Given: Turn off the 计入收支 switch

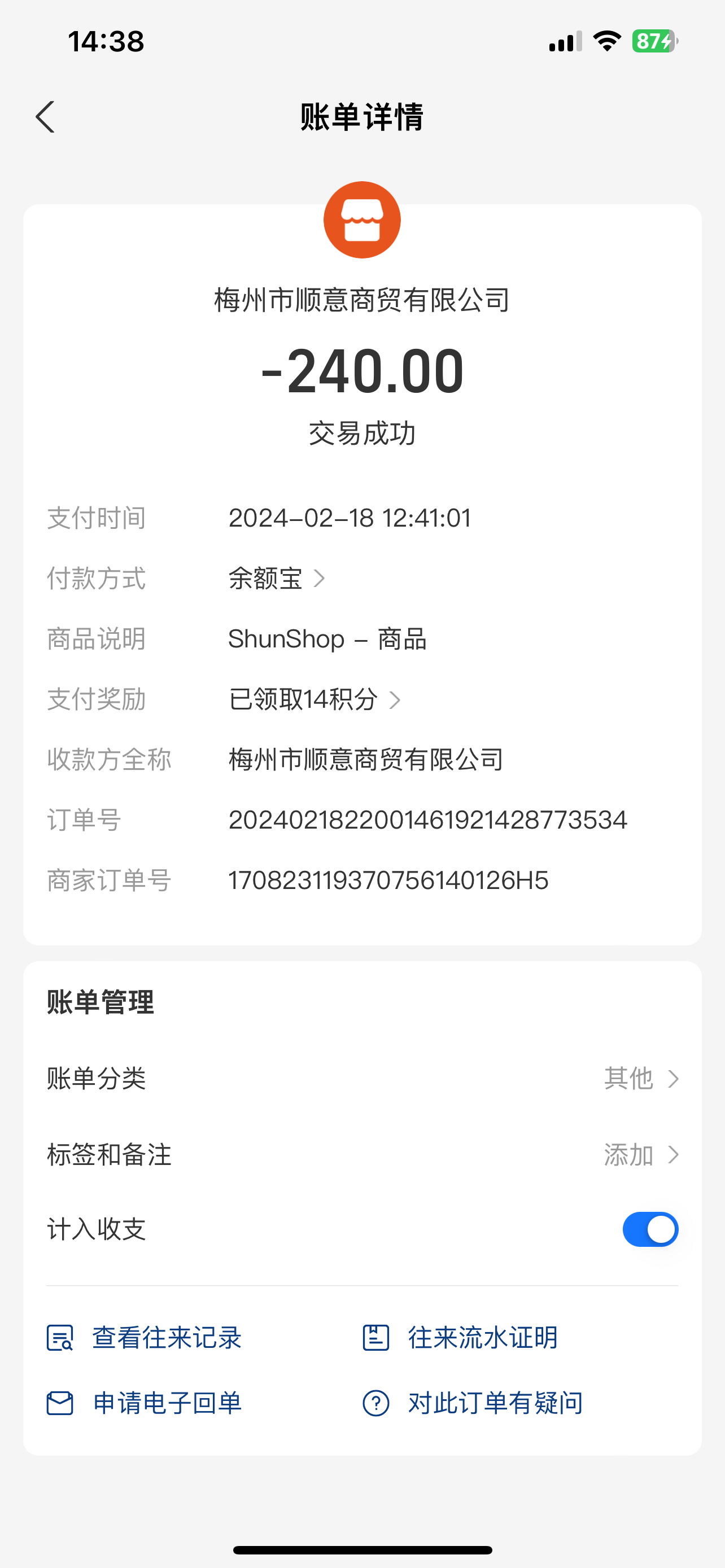Looking at the screenshot, I should (x=650, y=1229).
